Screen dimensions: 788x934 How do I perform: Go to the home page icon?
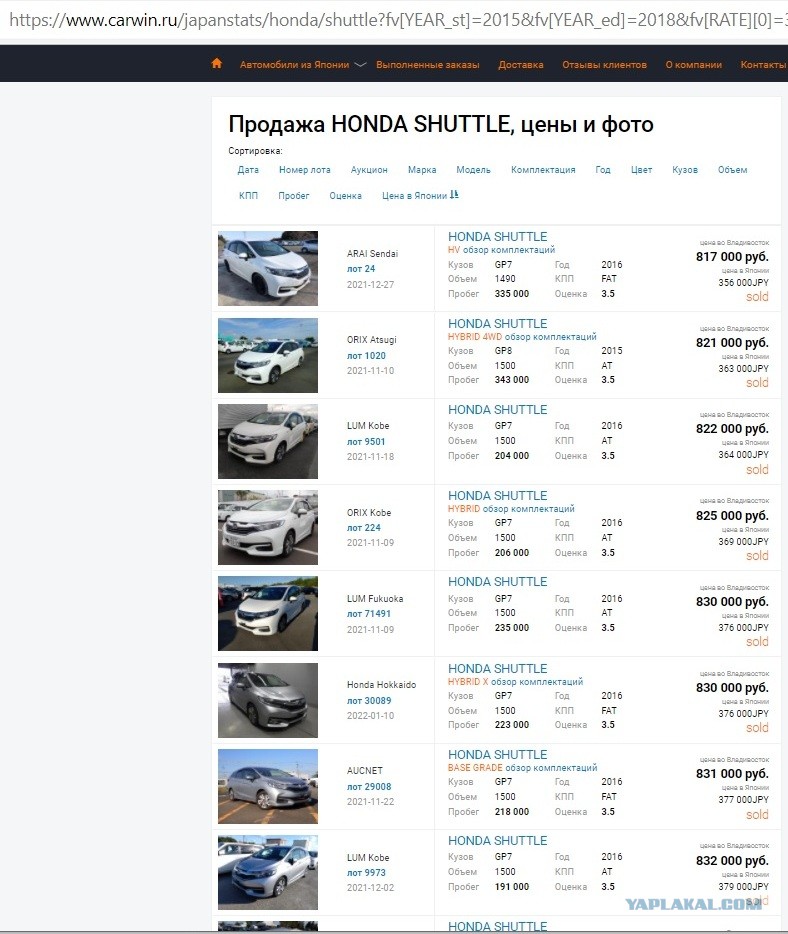(217, 63)
